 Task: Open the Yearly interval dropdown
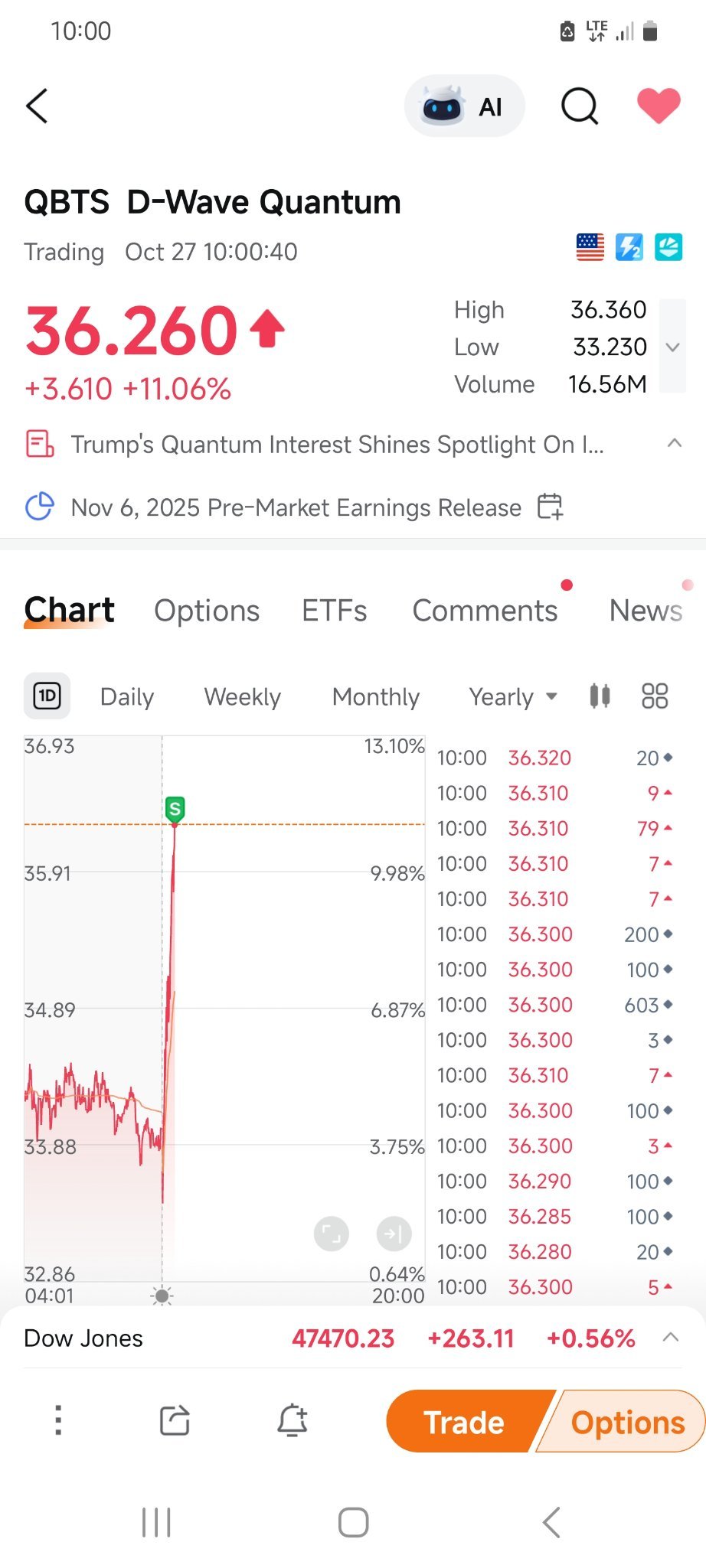pos(512,696)
